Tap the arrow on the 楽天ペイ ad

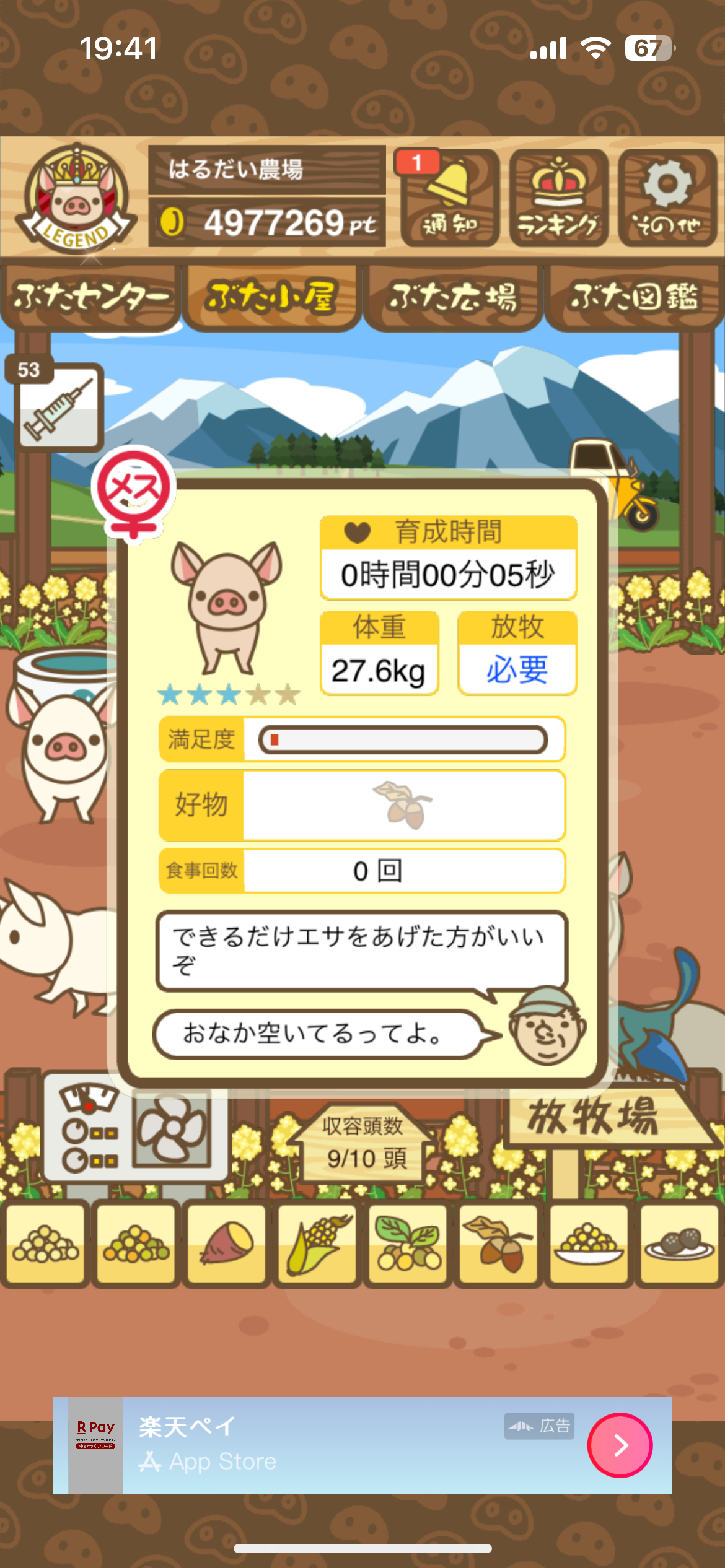coord(620,1445)
